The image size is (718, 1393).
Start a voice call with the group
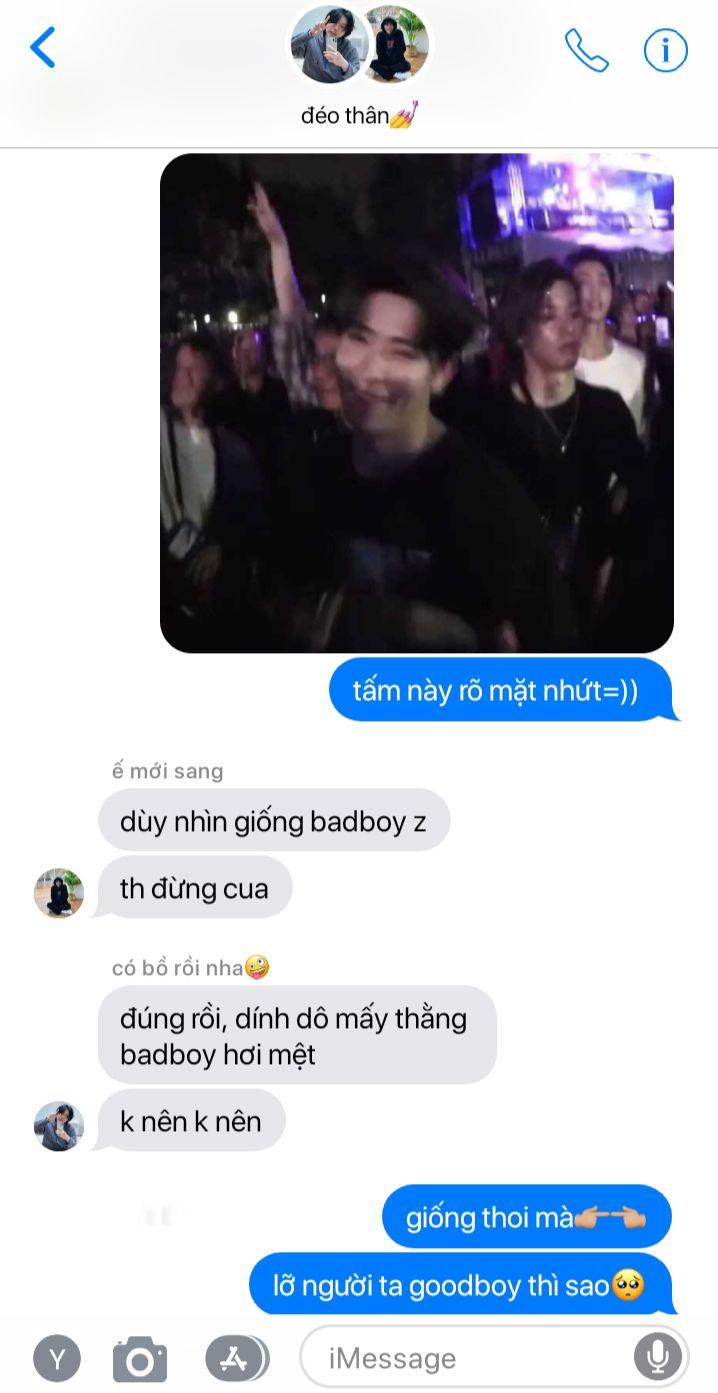586,50
